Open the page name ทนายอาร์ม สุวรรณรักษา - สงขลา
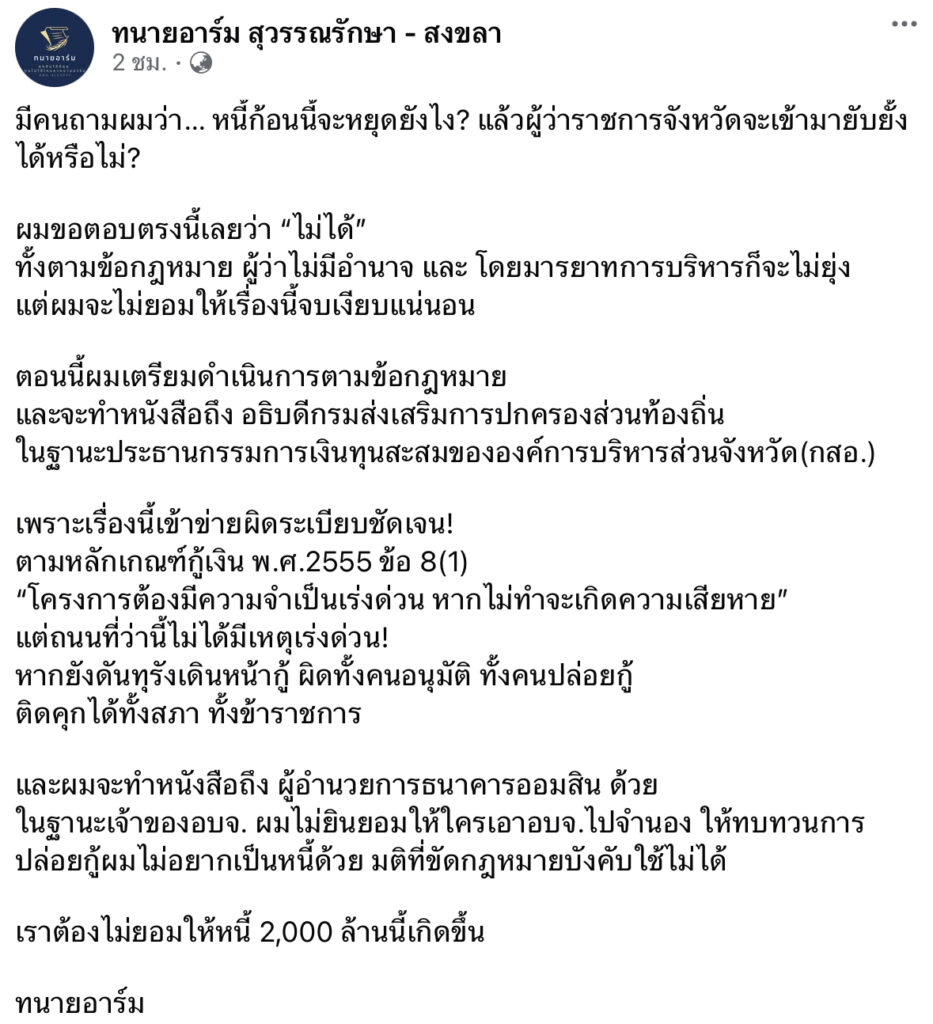Viewport: 933px width, 1024px height. [307, 35]
